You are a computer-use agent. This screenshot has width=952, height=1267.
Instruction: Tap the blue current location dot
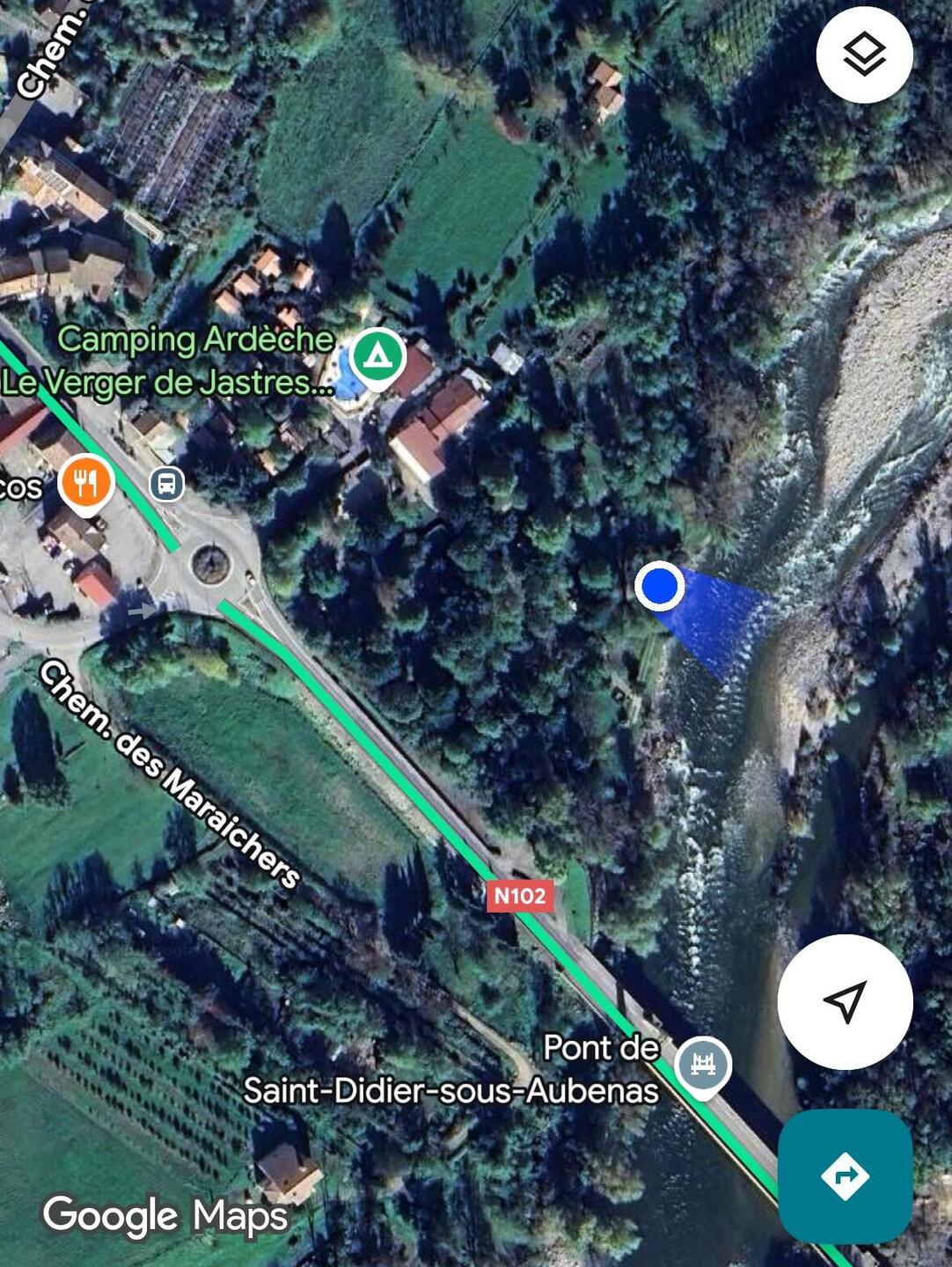coord(659,585)
